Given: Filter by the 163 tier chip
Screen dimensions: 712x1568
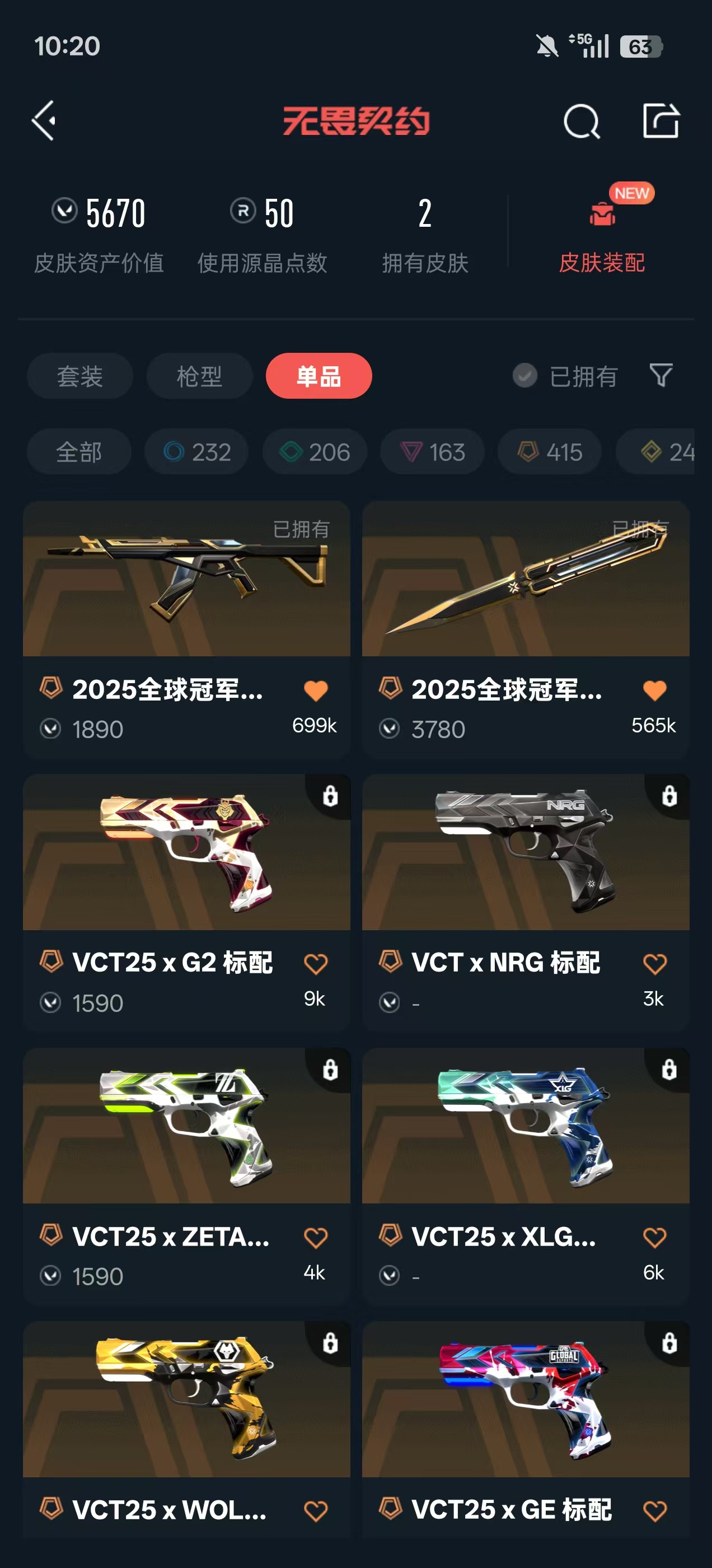Looking at the screenshot, I should point(432,452).
